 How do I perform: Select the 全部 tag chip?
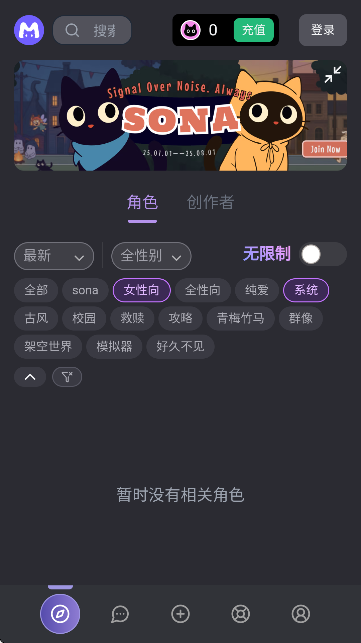click(x=36, y=290)
